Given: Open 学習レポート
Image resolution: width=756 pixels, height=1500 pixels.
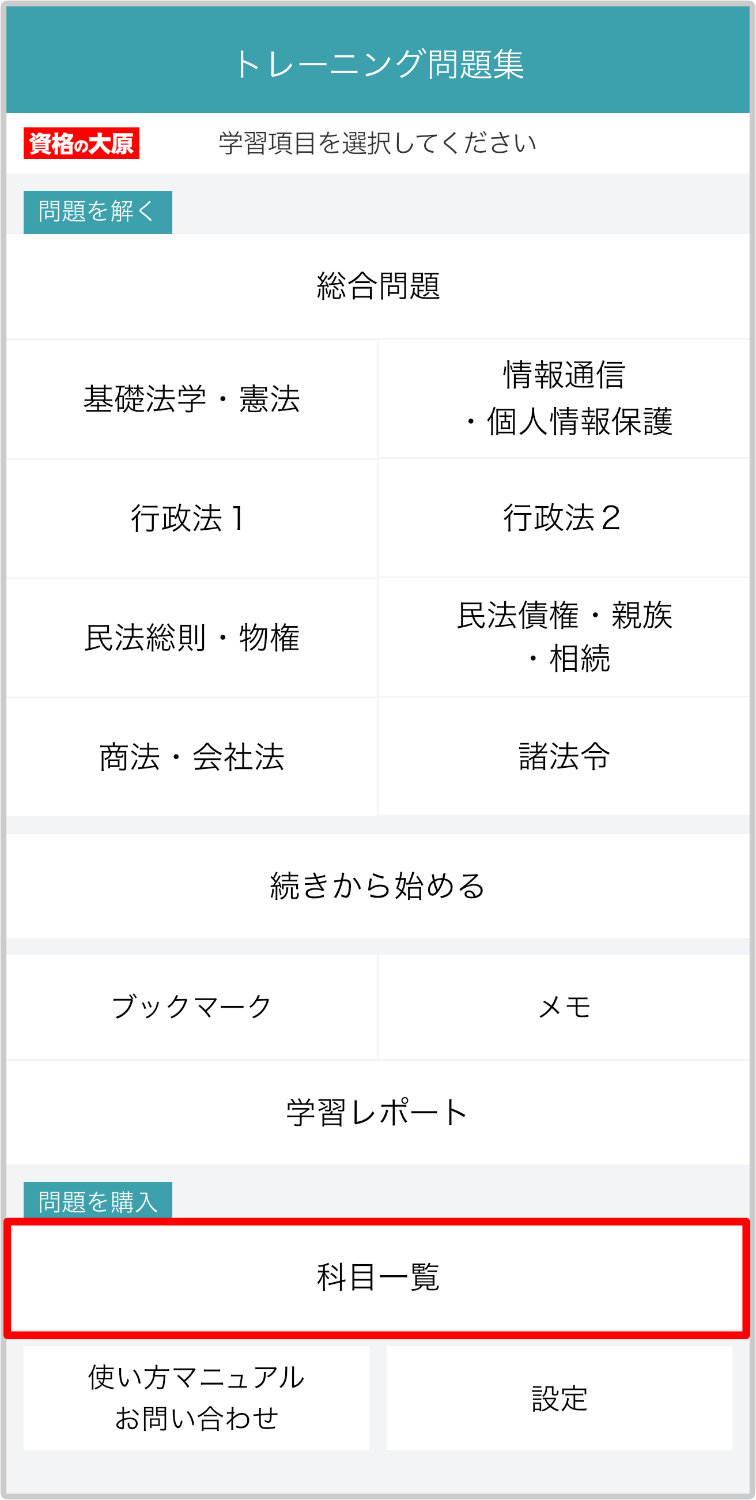Looking at the screenshot, I should (x=378, y=1112).
